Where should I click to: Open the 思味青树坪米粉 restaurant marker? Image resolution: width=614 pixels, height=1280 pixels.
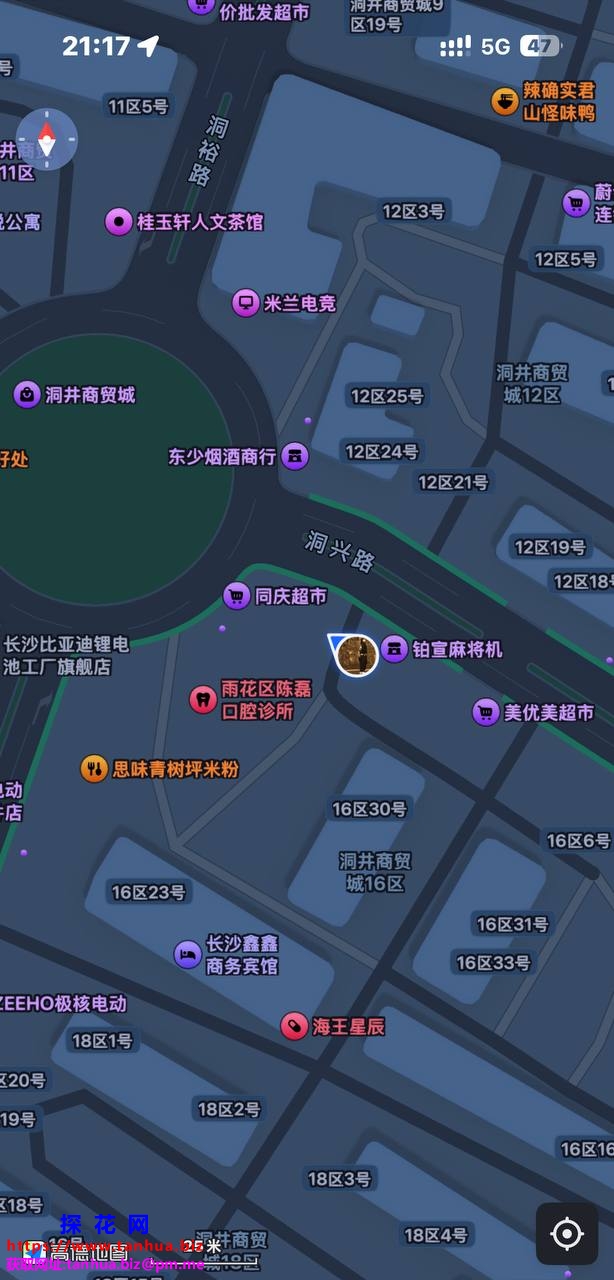[x=94, y=769]
